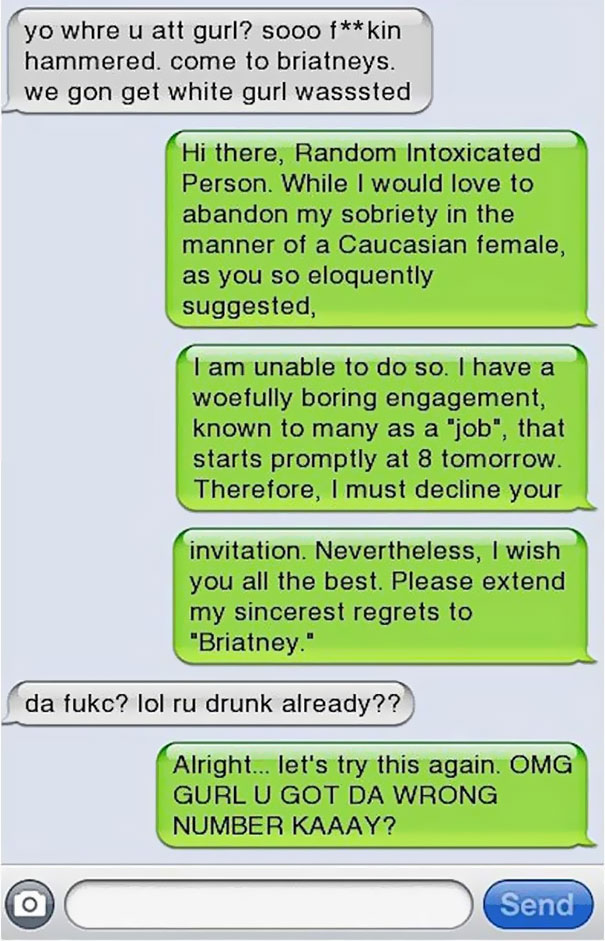Image resolution: width=605 pixels, height=941 pixels.
Task: Tap the camera attach icon
Action: 29,904
